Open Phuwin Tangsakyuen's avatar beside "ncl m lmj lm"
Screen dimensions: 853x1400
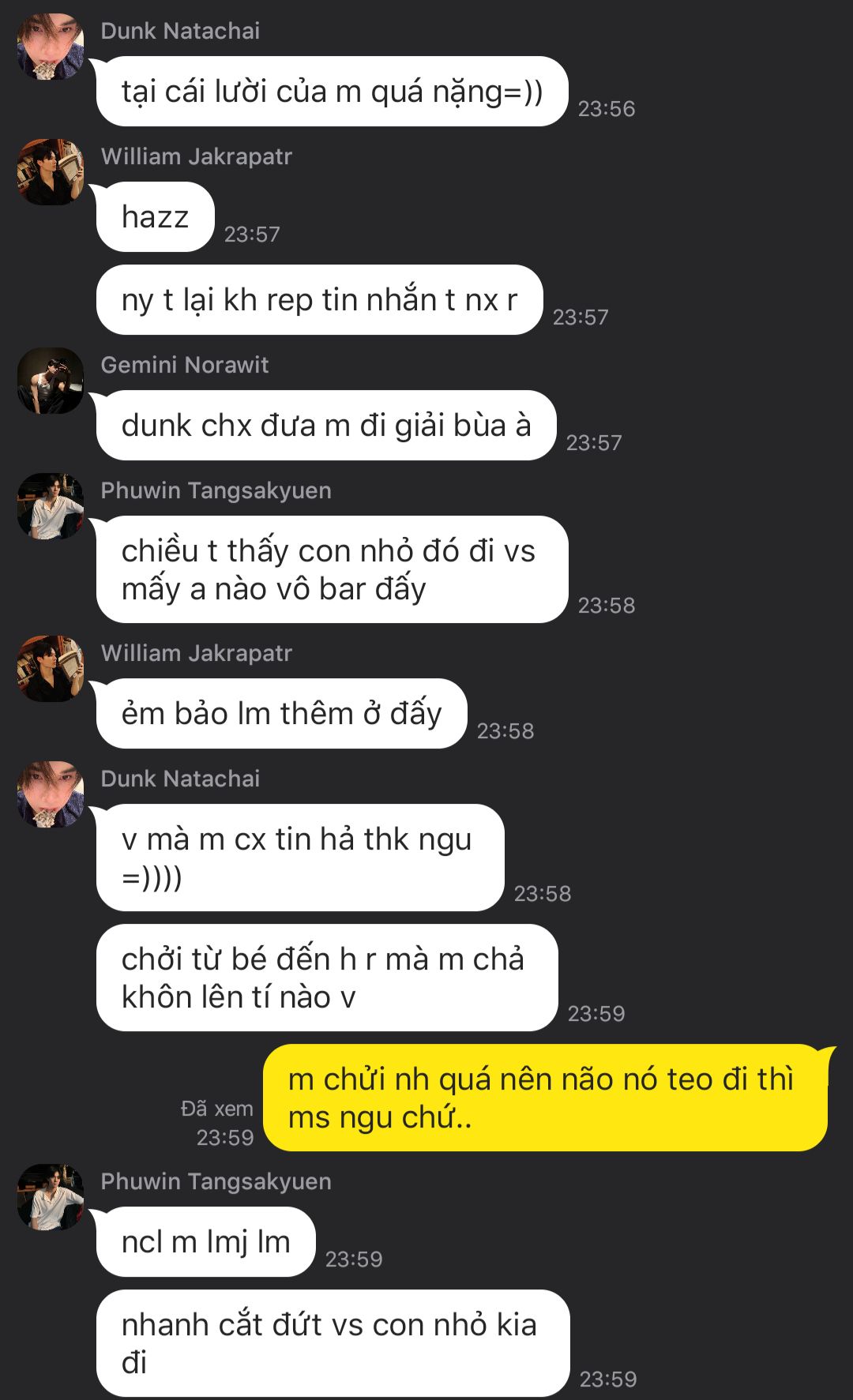(x=51, y=1197)
